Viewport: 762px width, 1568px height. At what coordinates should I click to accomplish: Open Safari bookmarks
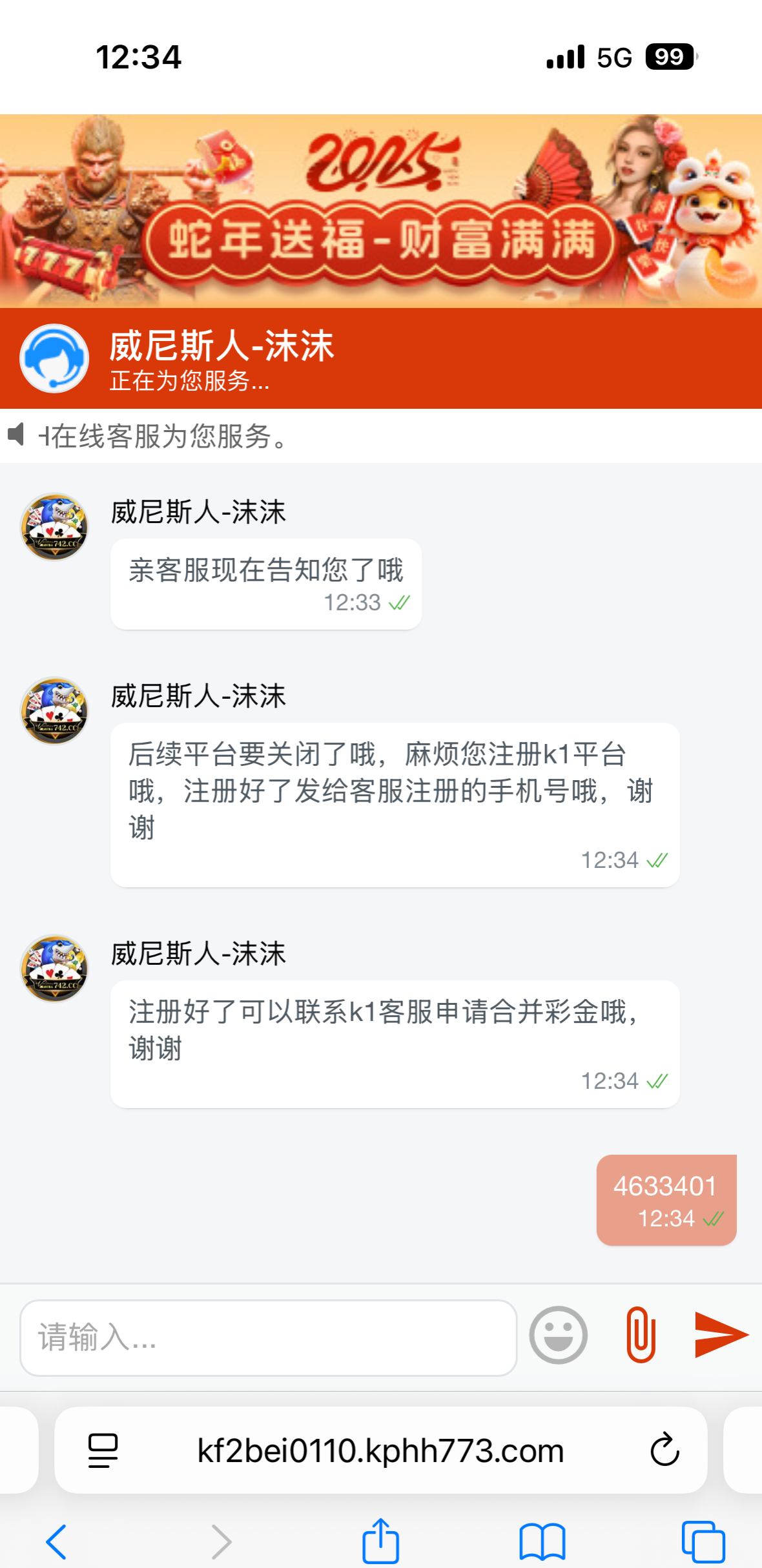click(542, 1542)
